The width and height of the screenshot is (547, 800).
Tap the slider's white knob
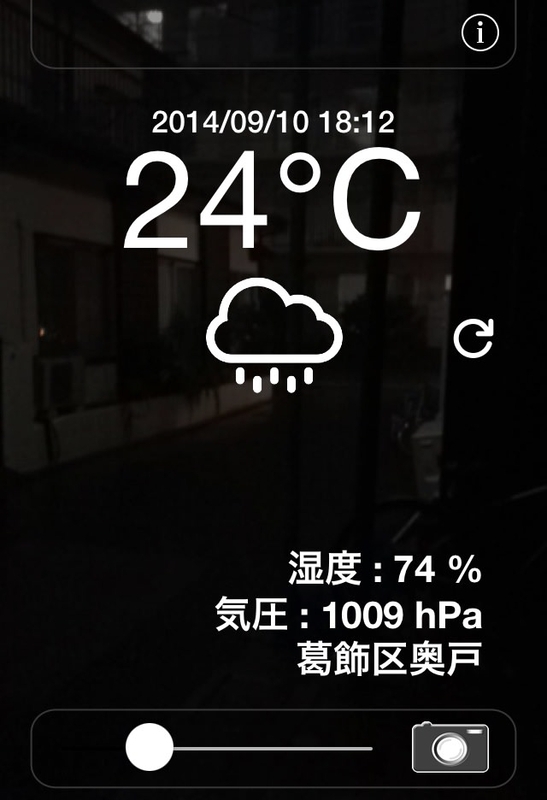coord(150,747)
